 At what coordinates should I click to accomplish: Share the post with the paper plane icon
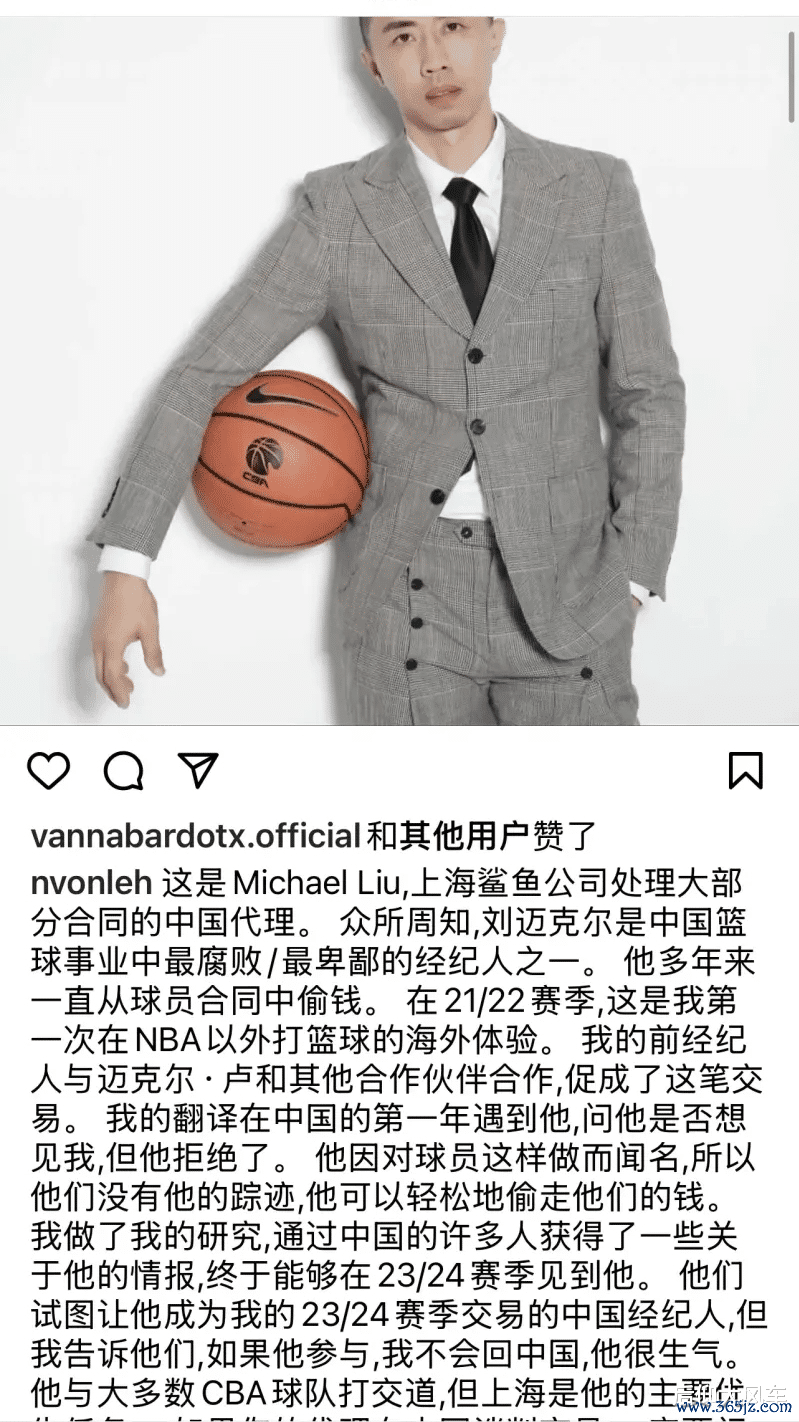pyautogui.click(x=198, y=770)
